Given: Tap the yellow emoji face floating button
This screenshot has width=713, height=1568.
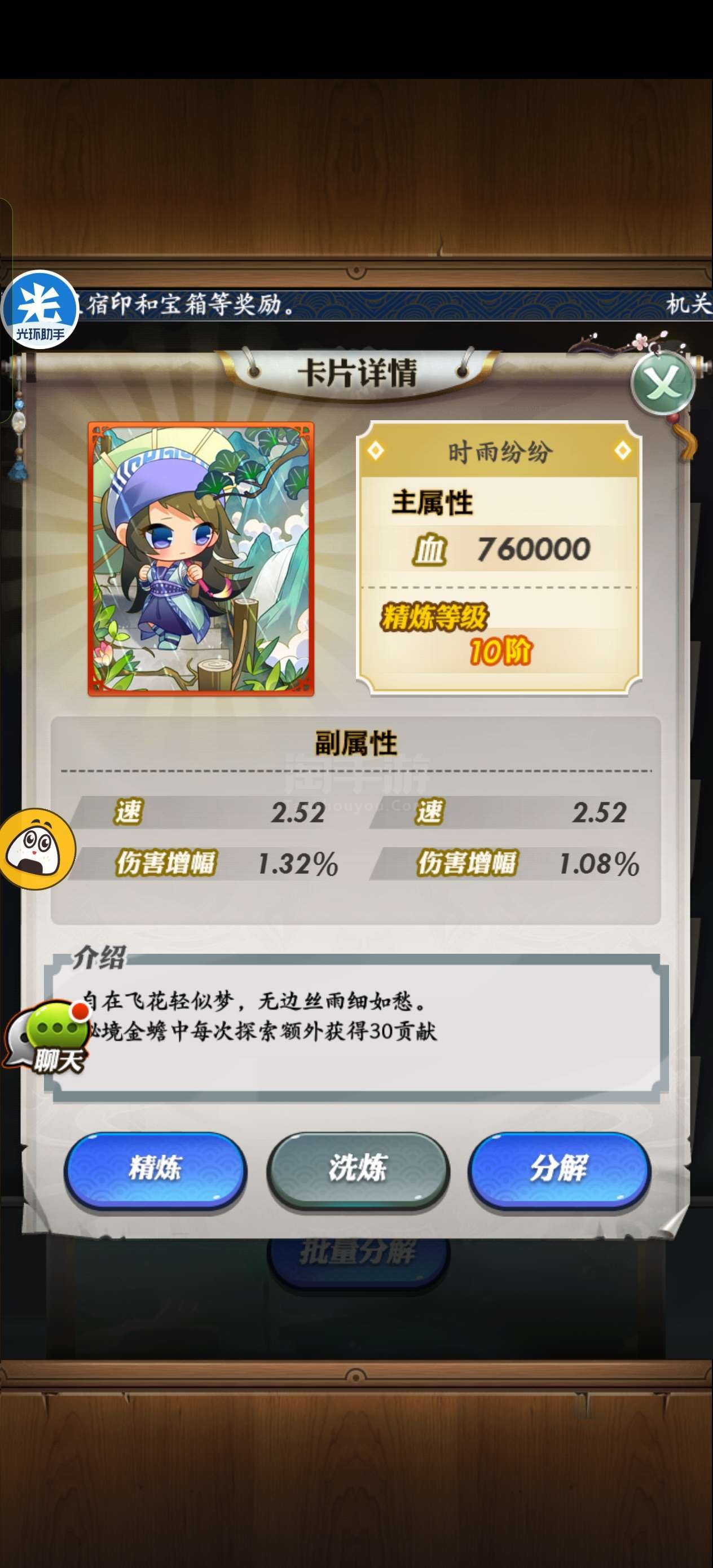Looking at the screenshot, I should click(37, 849).
